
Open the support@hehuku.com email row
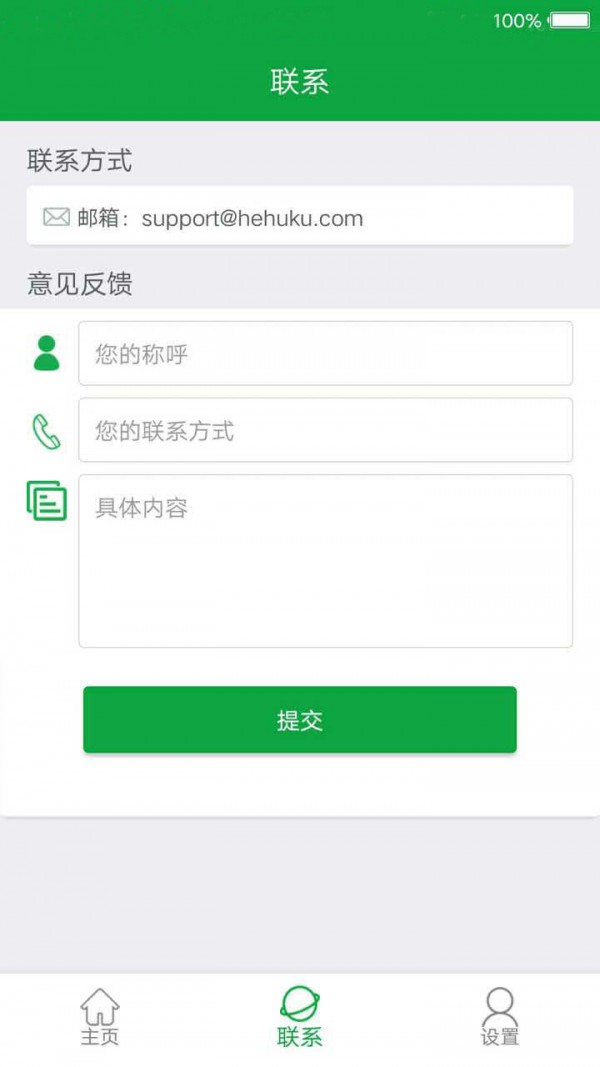[300, 216]
